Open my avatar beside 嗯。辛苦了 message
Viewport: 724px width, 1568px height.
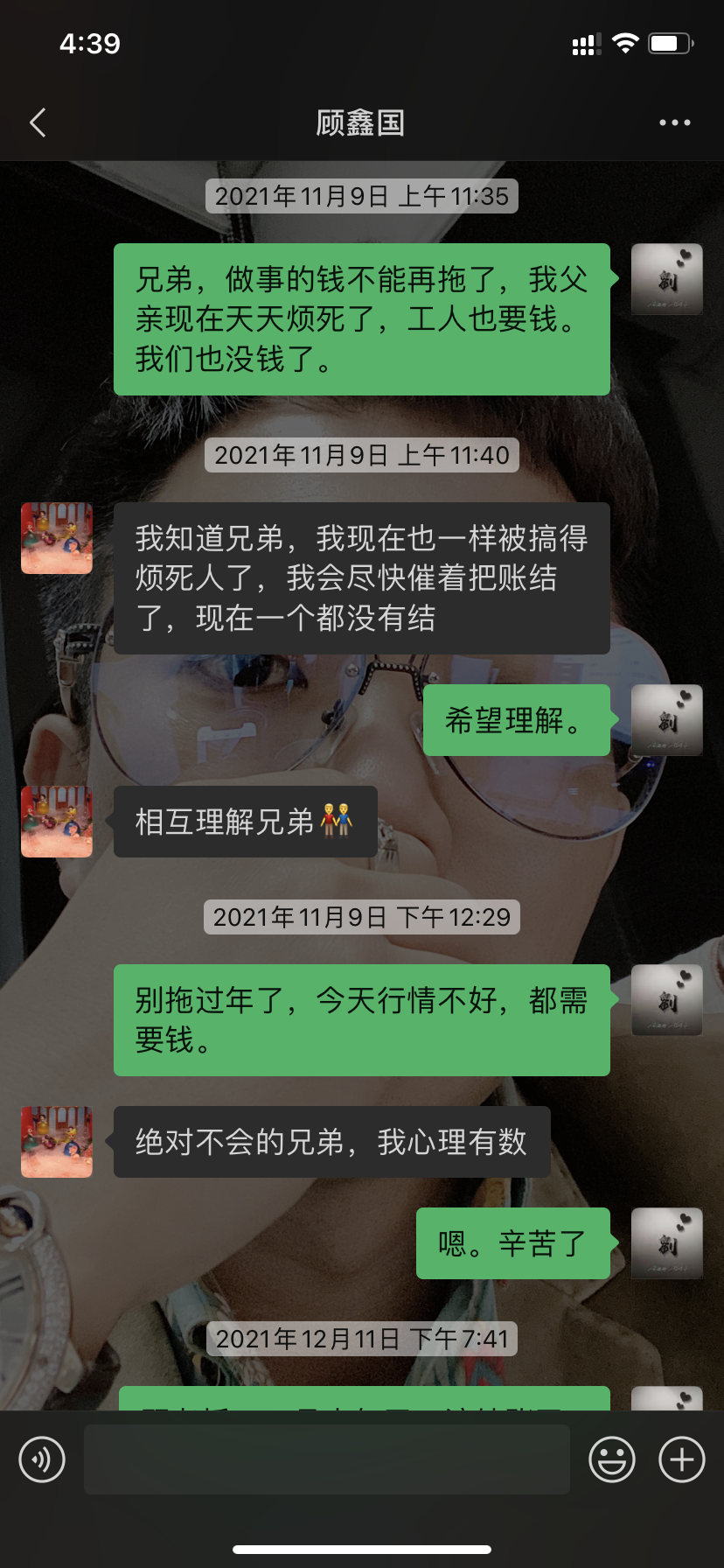point(667,1243)
